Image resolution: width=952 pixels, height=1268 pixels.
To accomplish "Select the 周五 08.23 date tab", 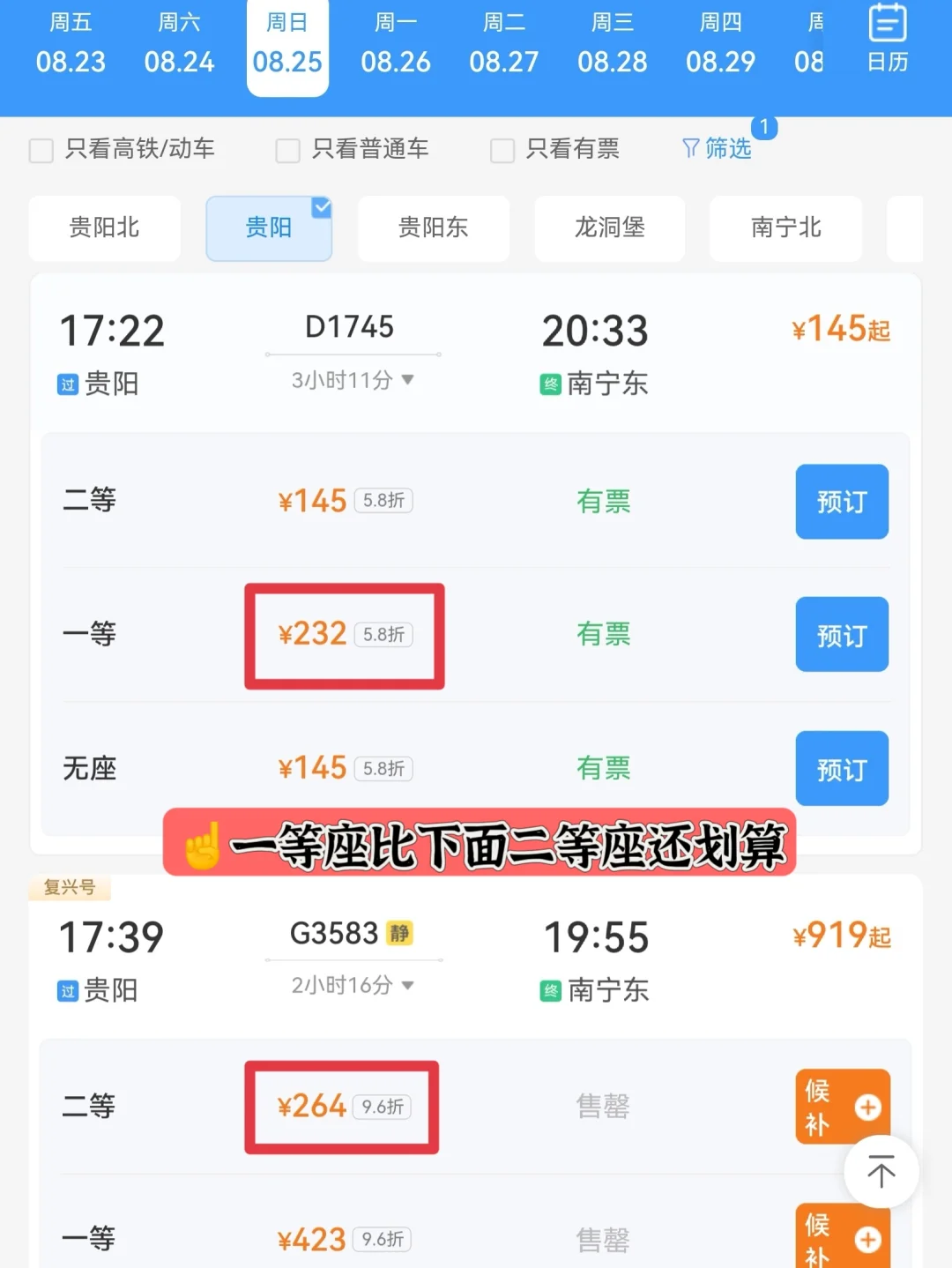I will (71, 44).
